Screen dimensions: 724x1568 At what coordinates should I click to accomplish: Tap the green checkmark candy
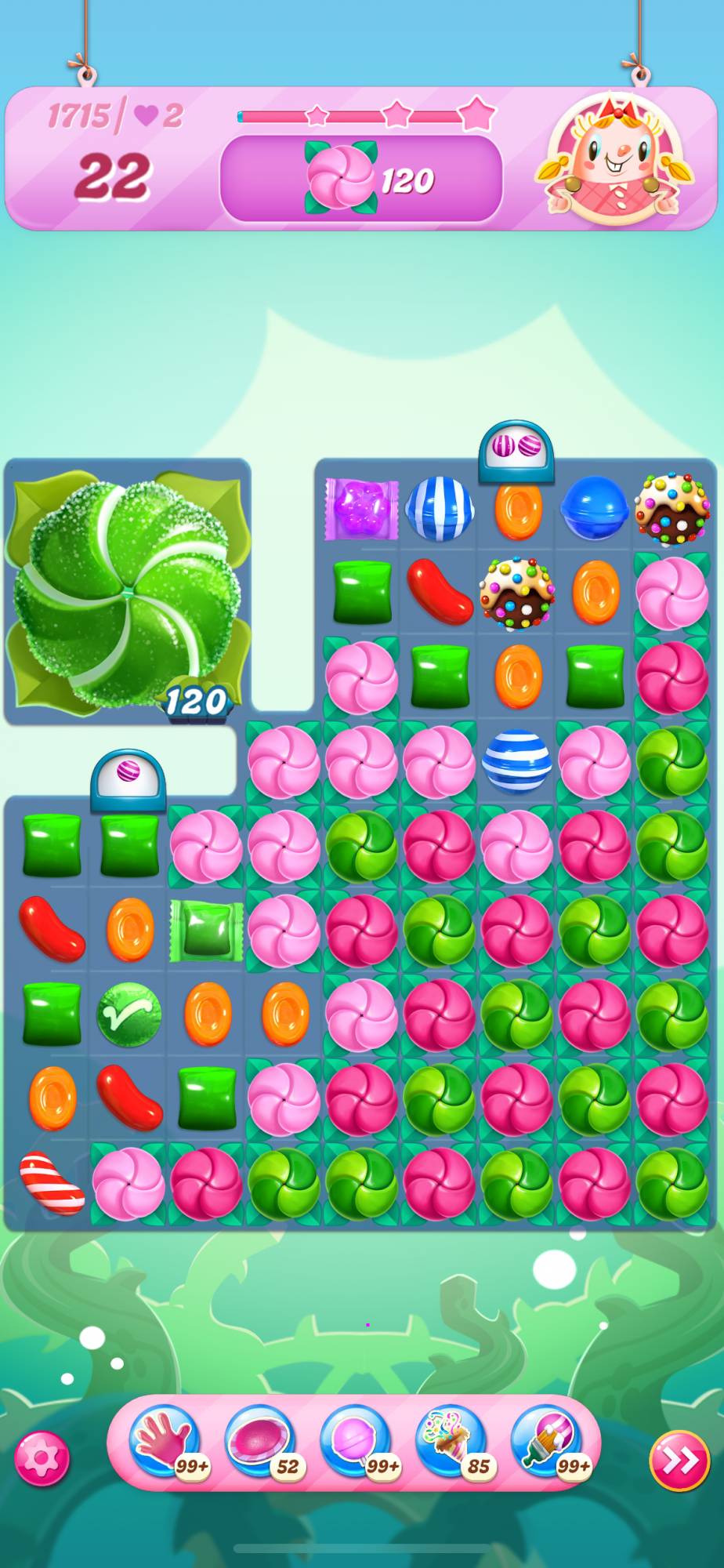129,1014
